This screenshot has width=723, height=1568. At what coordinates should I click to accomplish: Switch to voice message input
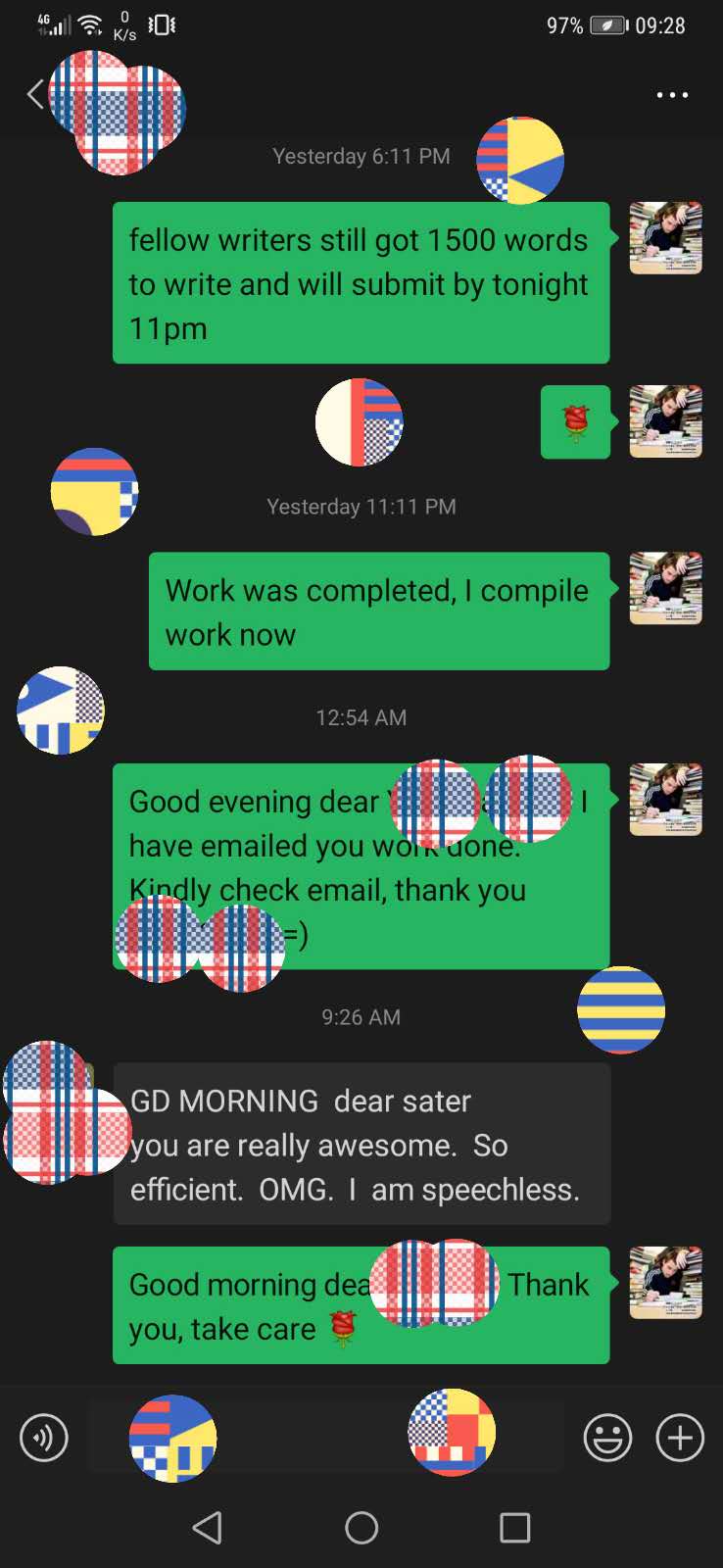[44, 1438]
